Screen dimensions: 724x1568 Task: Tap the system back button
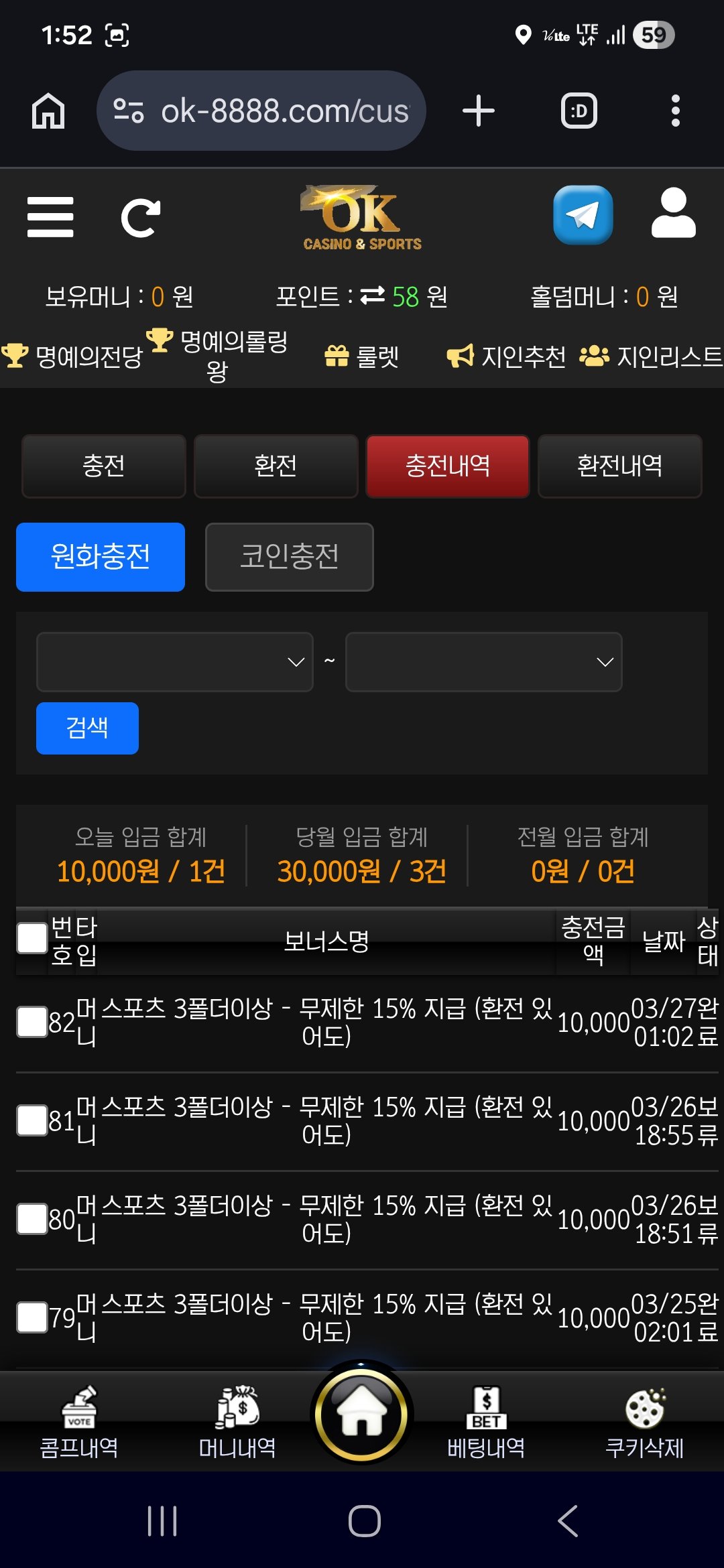pyautogui.click(x=567, y=1521)
